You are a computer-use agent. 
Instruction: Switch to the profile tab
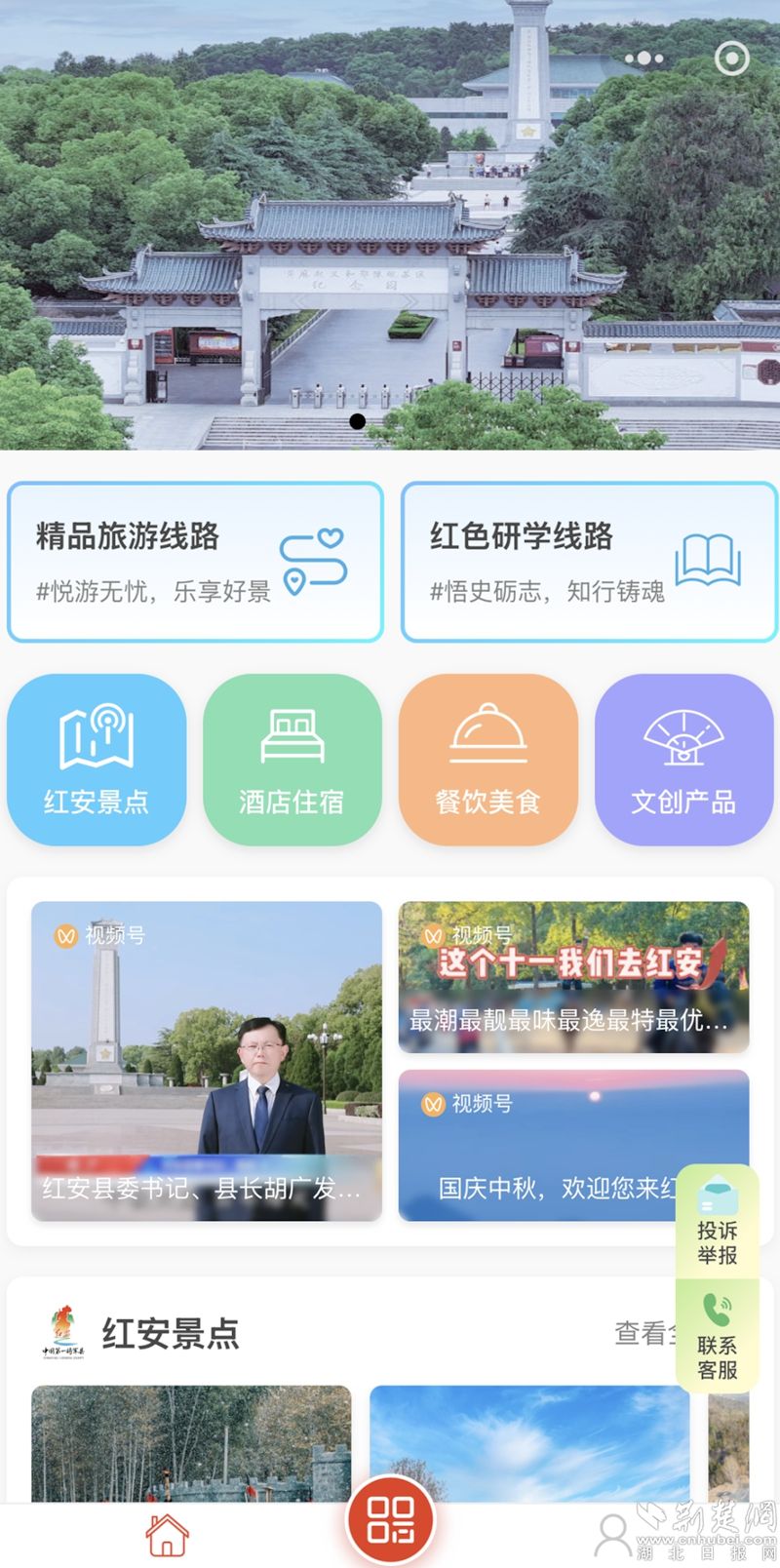click(613, 1535)
